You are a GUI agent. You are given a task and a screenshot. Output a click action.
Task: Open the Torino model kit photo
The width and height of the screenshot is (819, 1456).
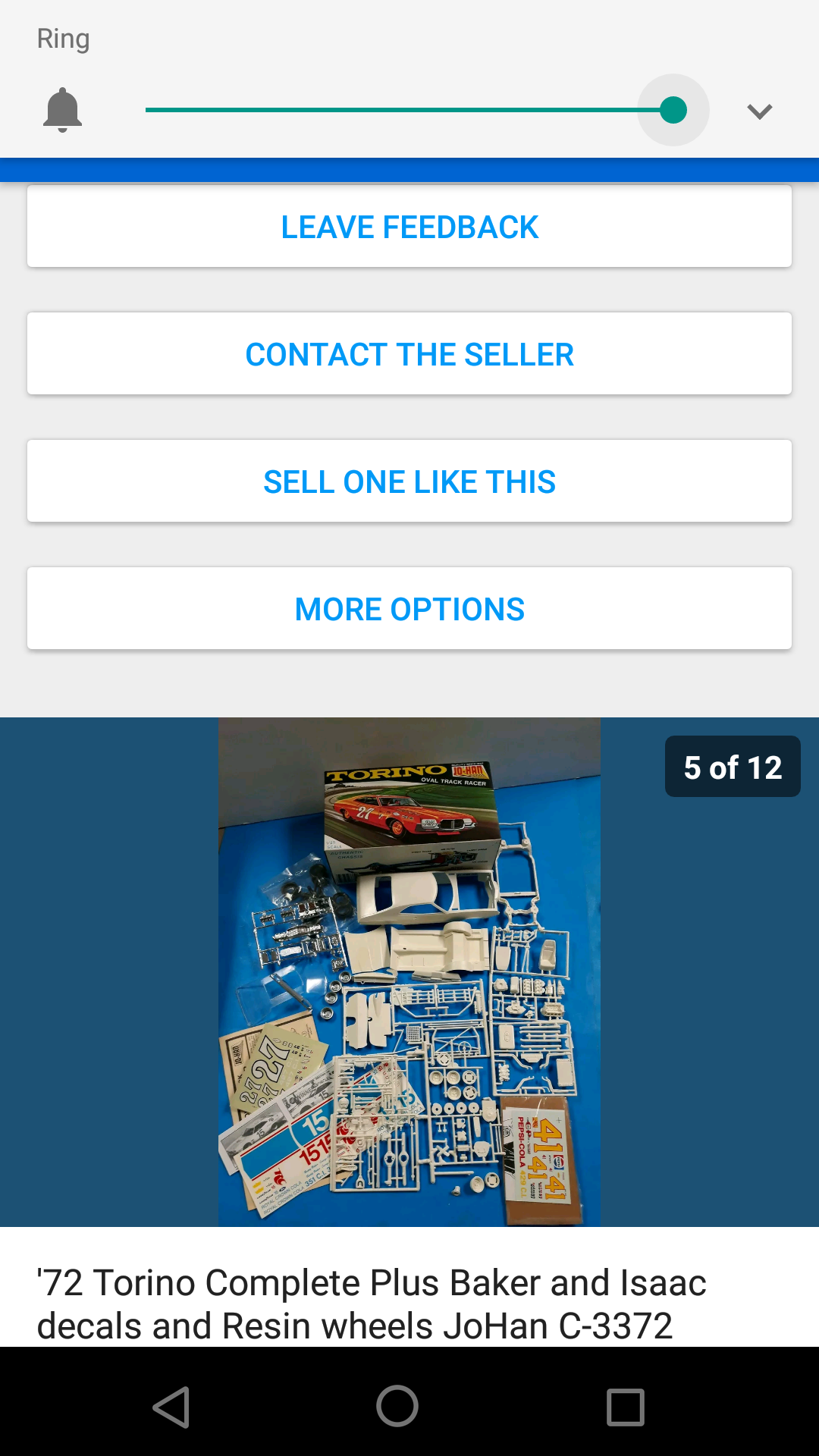(409, 972)
